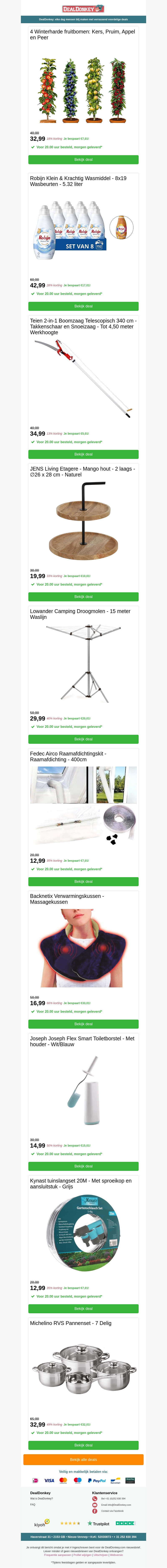Open the Joseph Joseph toiletborstel deal
The image size is (167, 1568).
click(x=83, y=1166)
